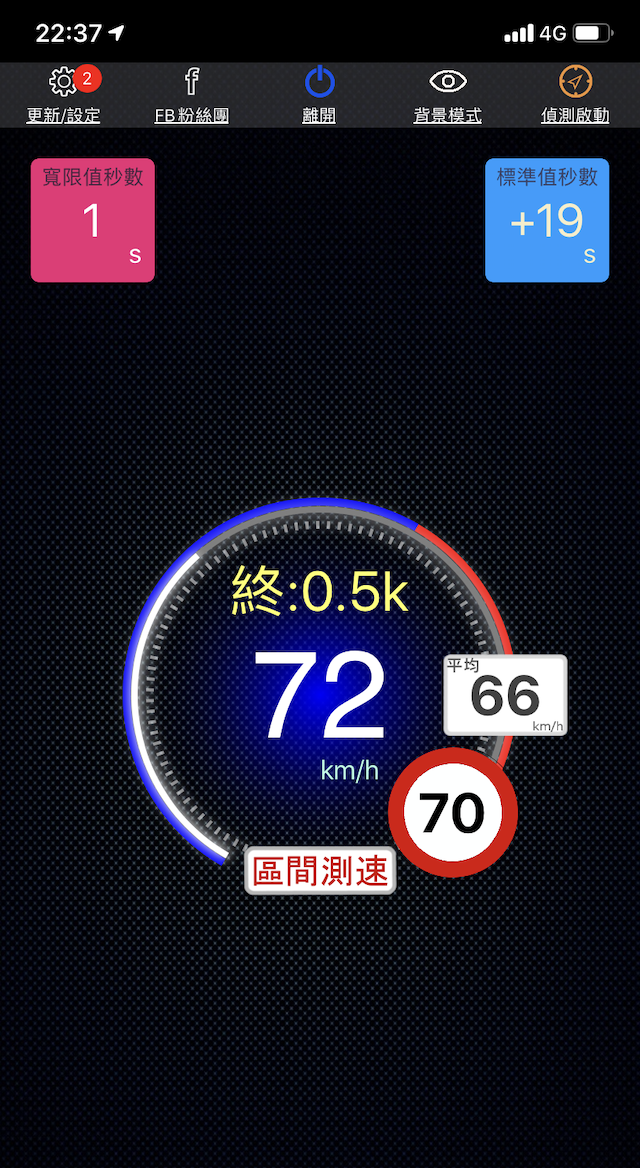The image size is (640, 1168).
Task: Tap the 標準值秒數 tile
Action: (x=547, y=220)
